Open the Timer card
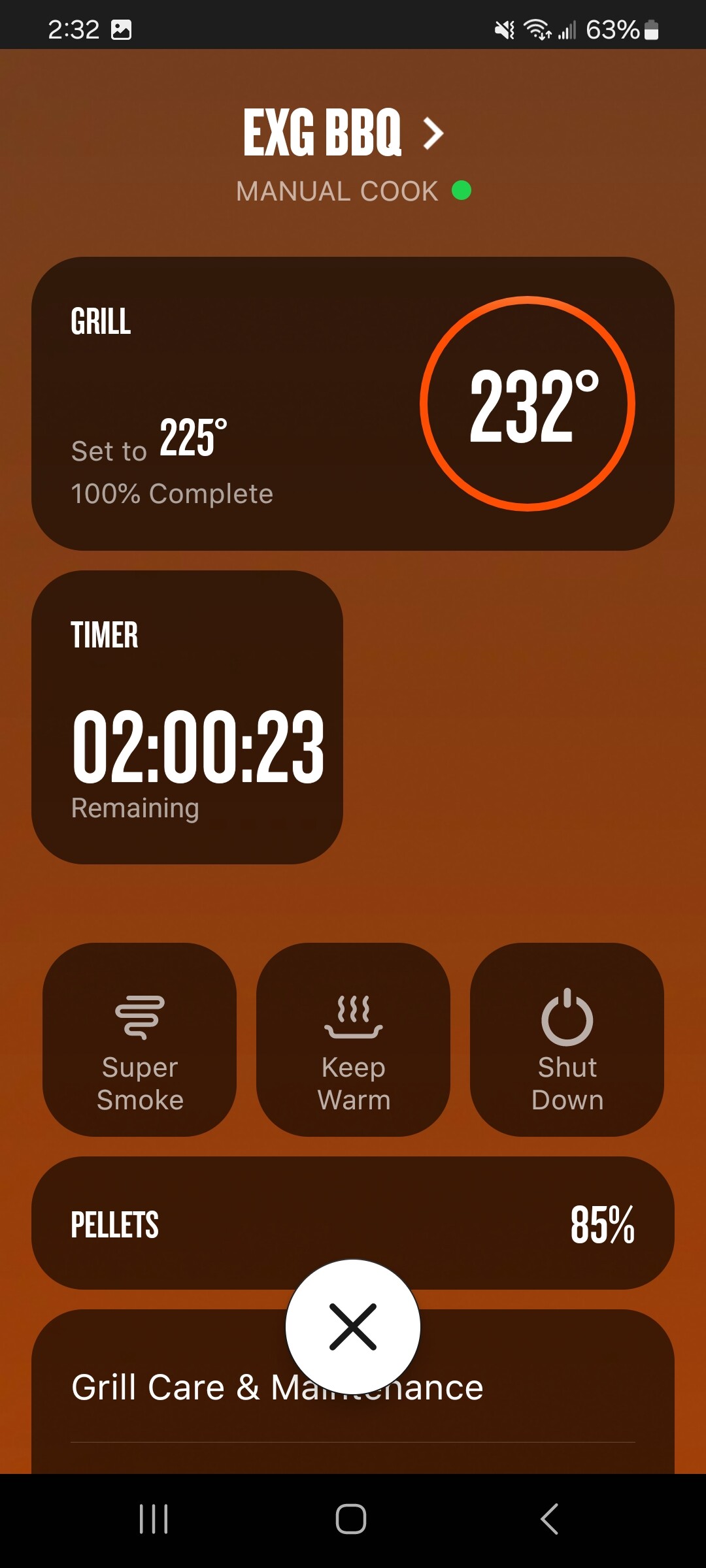This screenshot has height=1568, width=706. click(187, 717)
